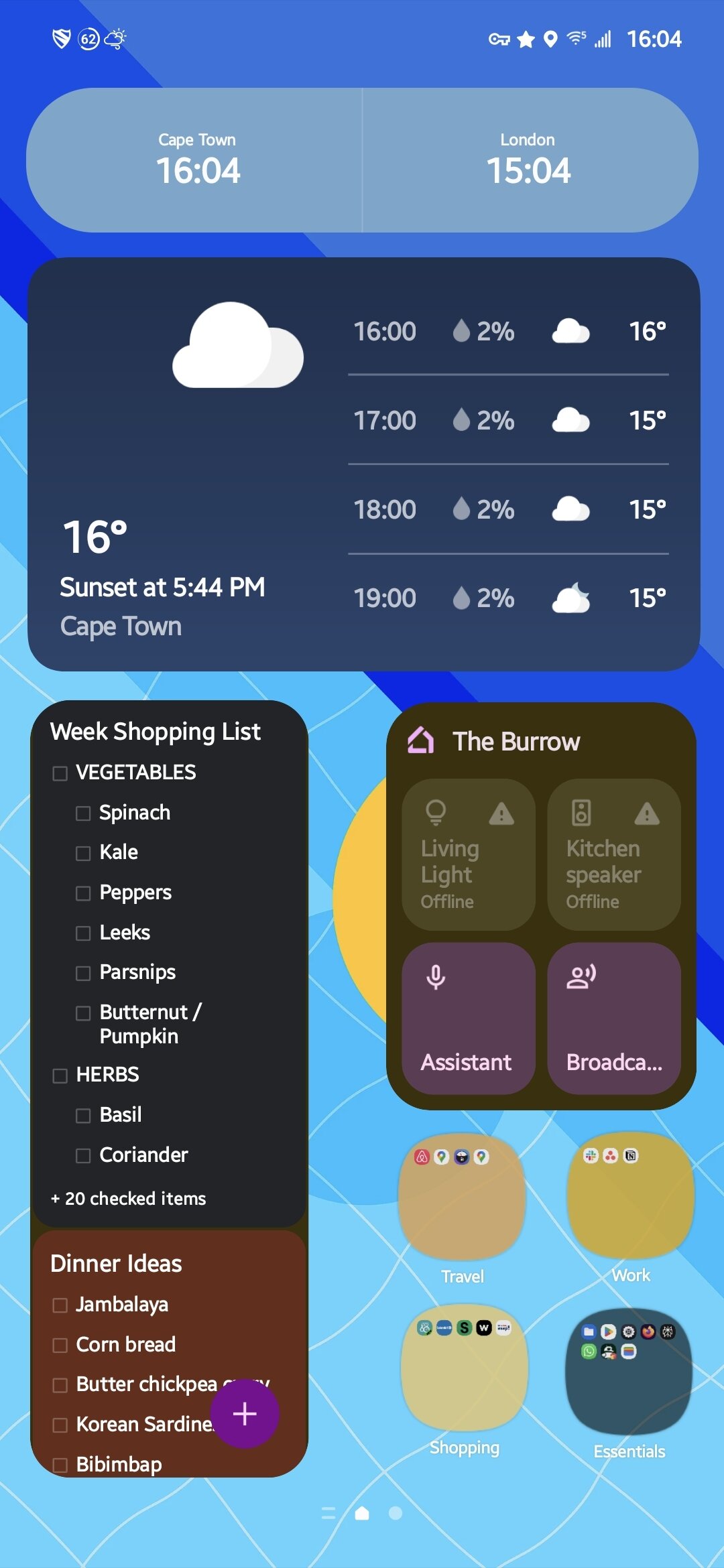724x1568 pixels.
Task: Check off Jambalaya in Dinner Ideas
Action: click(60, 1305)
